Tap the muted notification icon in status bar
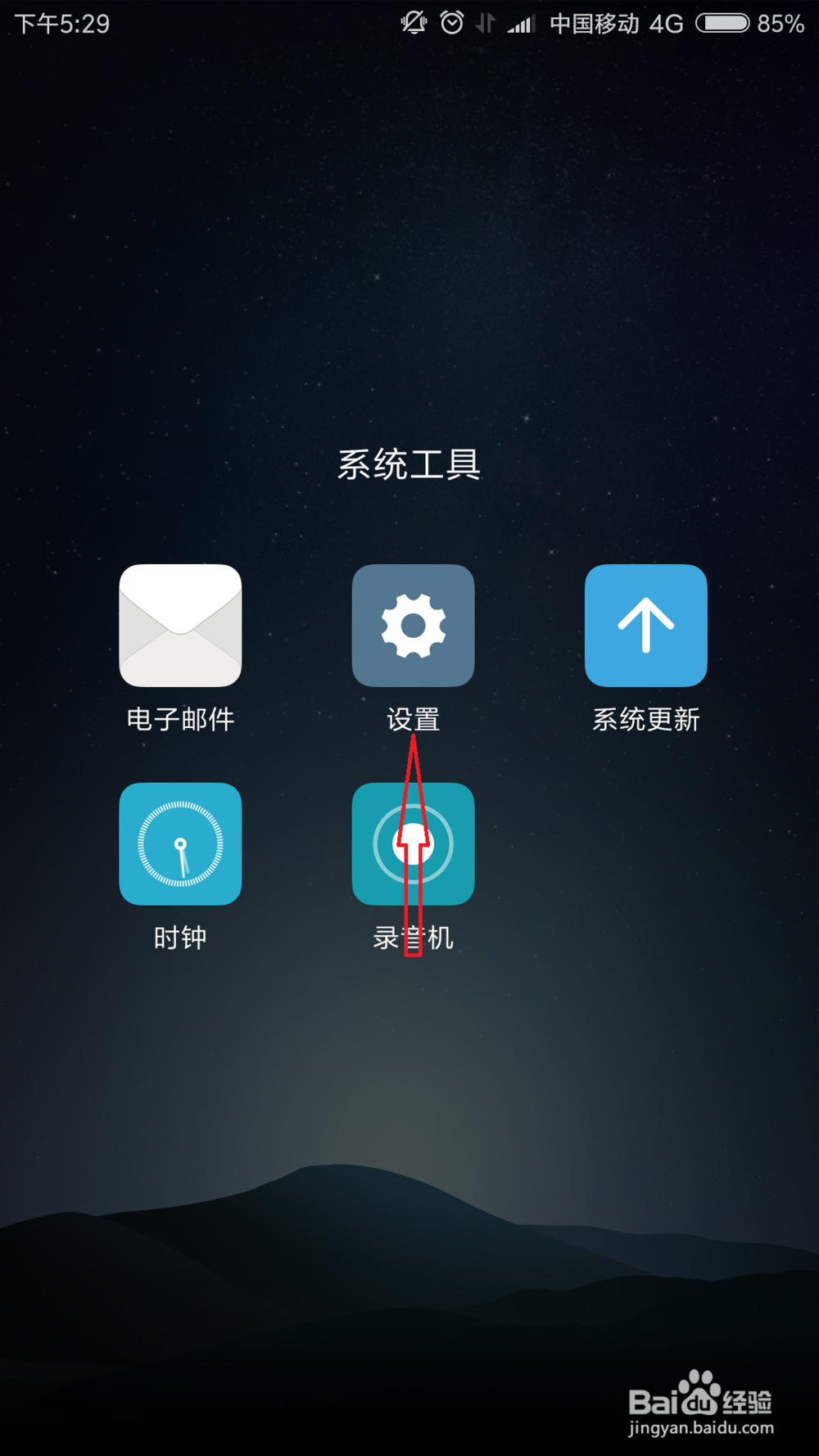Image resolution: width=819 pixels, height=1456 pixels. pyautogui.click(x=414, y=23)
